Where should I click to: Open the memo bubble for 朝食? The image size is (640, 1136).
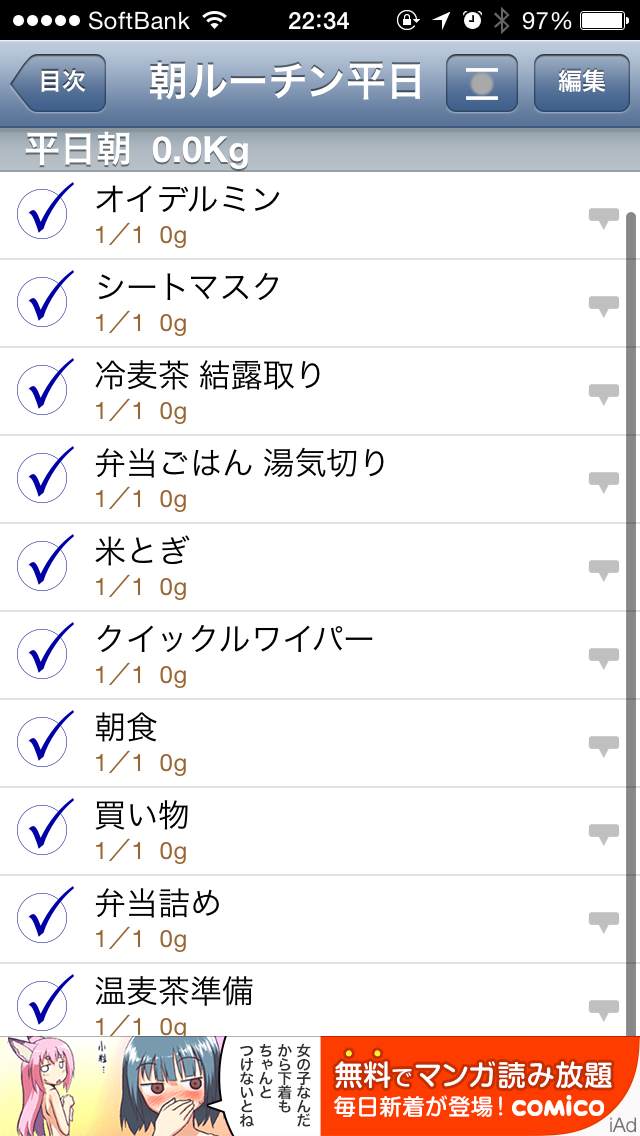pyautogui.click(x=603, y=746)
